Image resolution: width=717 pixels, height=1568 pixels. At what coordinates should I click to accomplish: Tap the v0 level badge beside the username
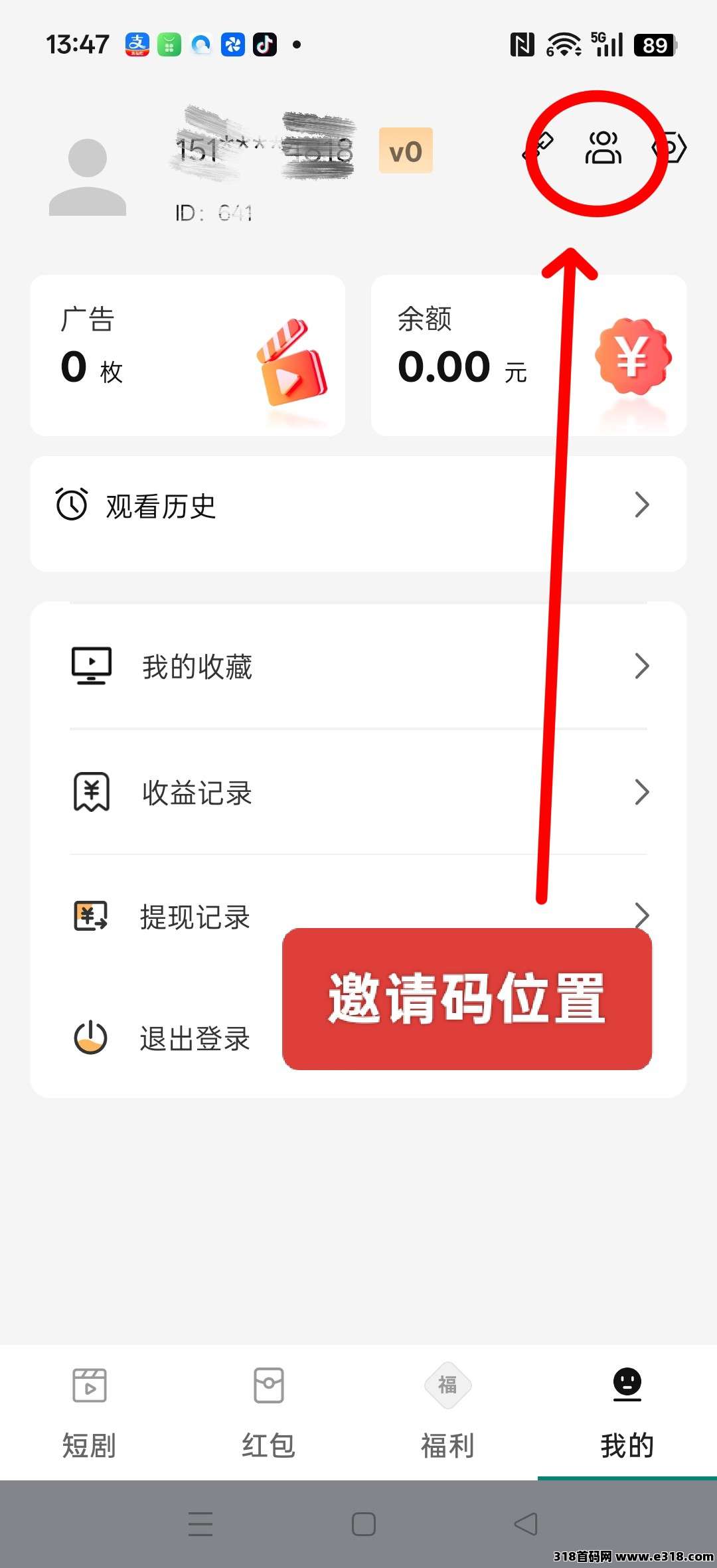pyautogui.click(x=406, y=151)
